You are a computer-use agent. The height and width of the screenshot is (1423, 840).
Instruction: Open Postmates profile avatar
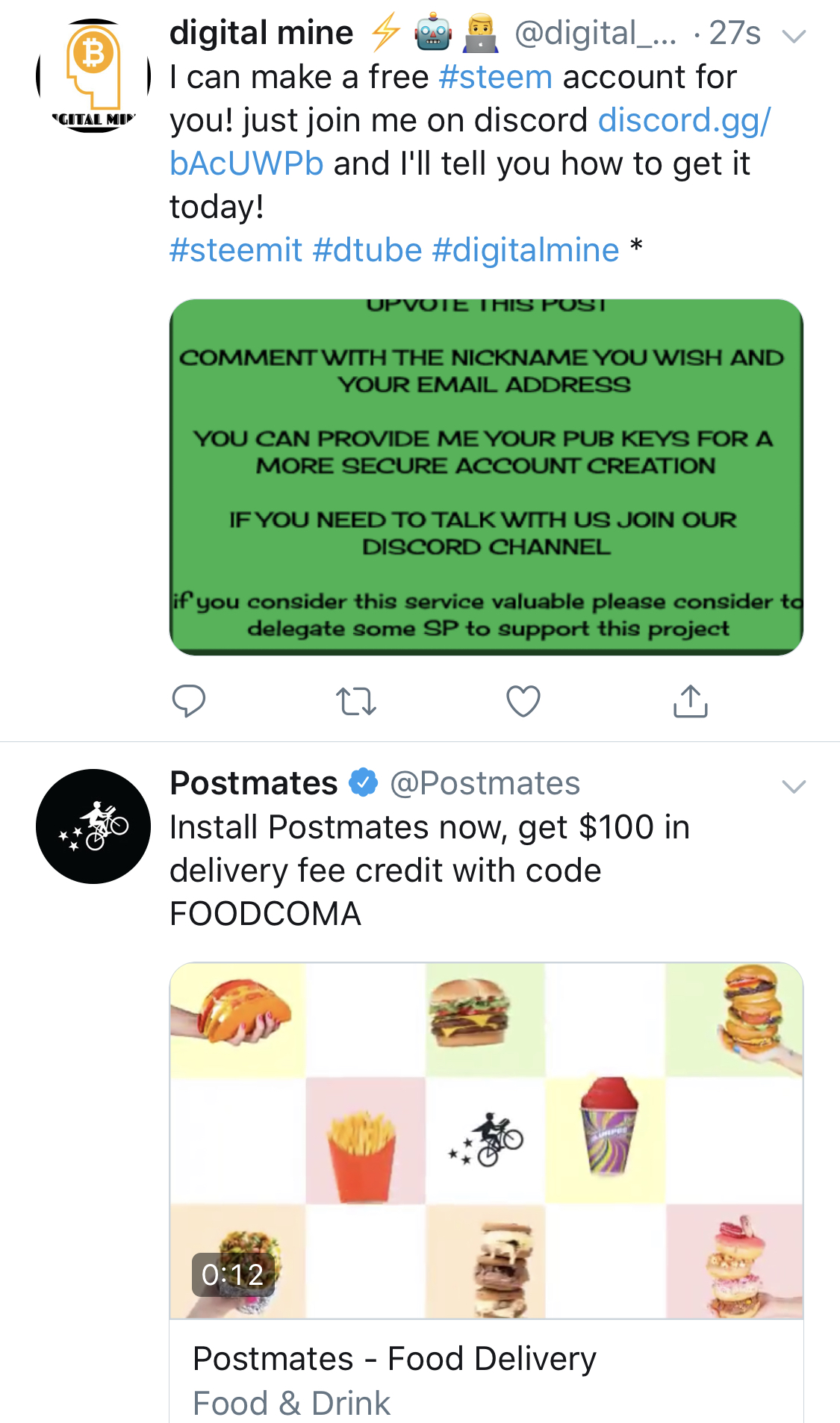coord(93,826)
